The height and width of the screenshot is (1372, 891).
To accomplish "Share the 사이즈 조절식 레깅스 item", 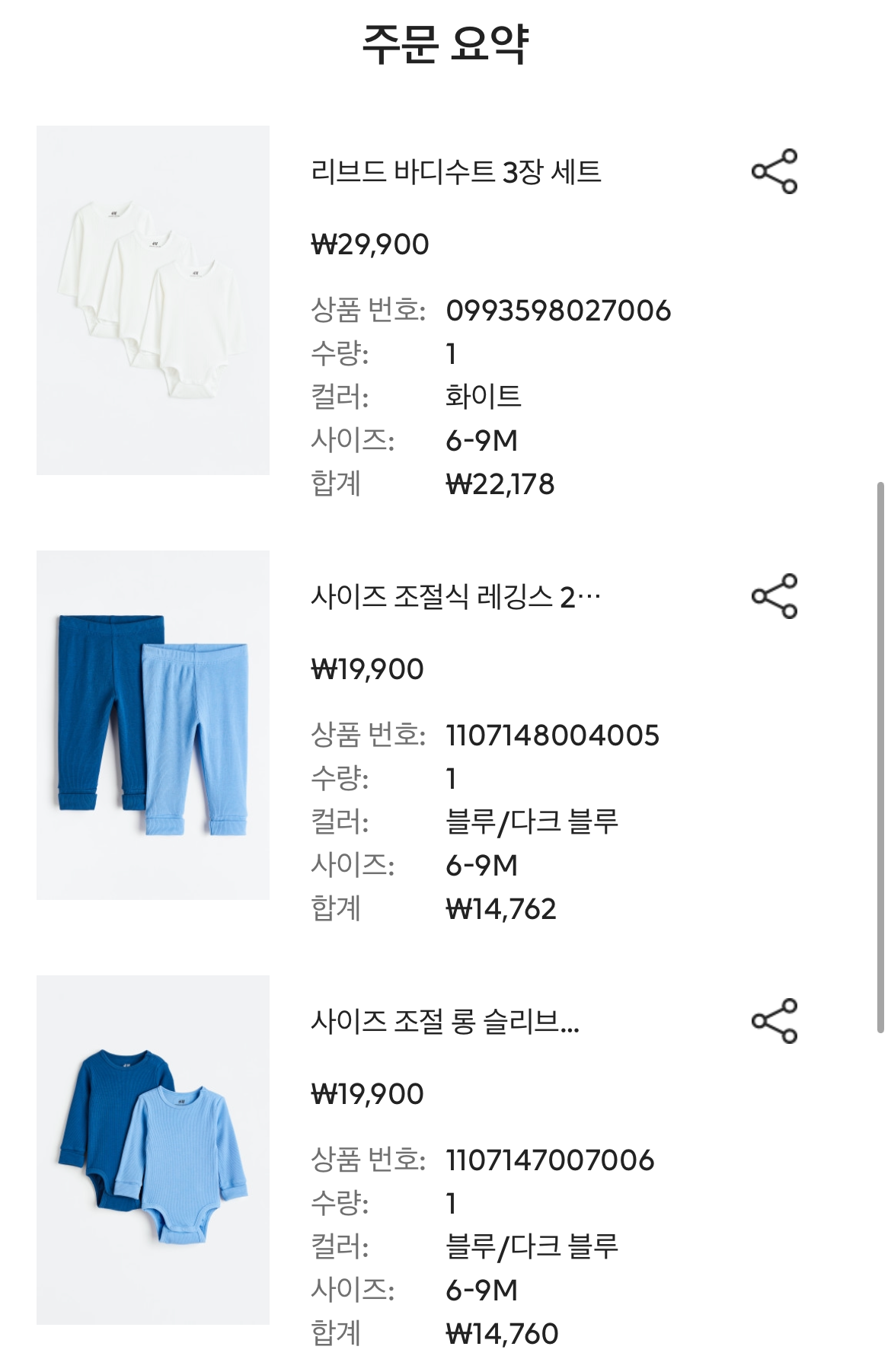I will click(x=774, y=596).
